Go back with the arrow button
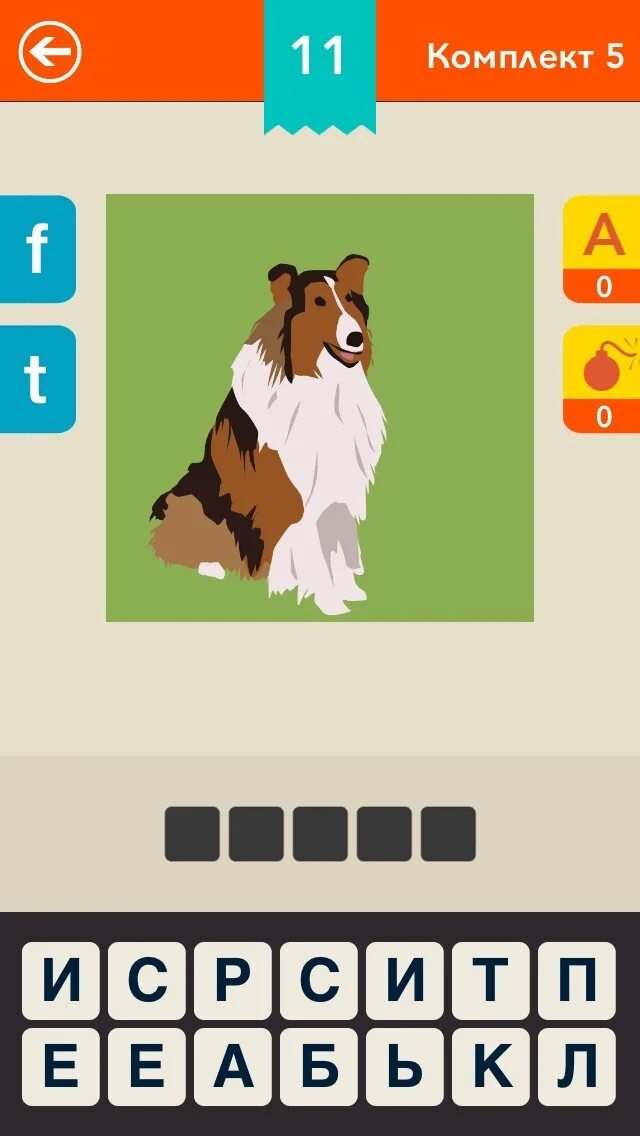 [x=49, y=51]
